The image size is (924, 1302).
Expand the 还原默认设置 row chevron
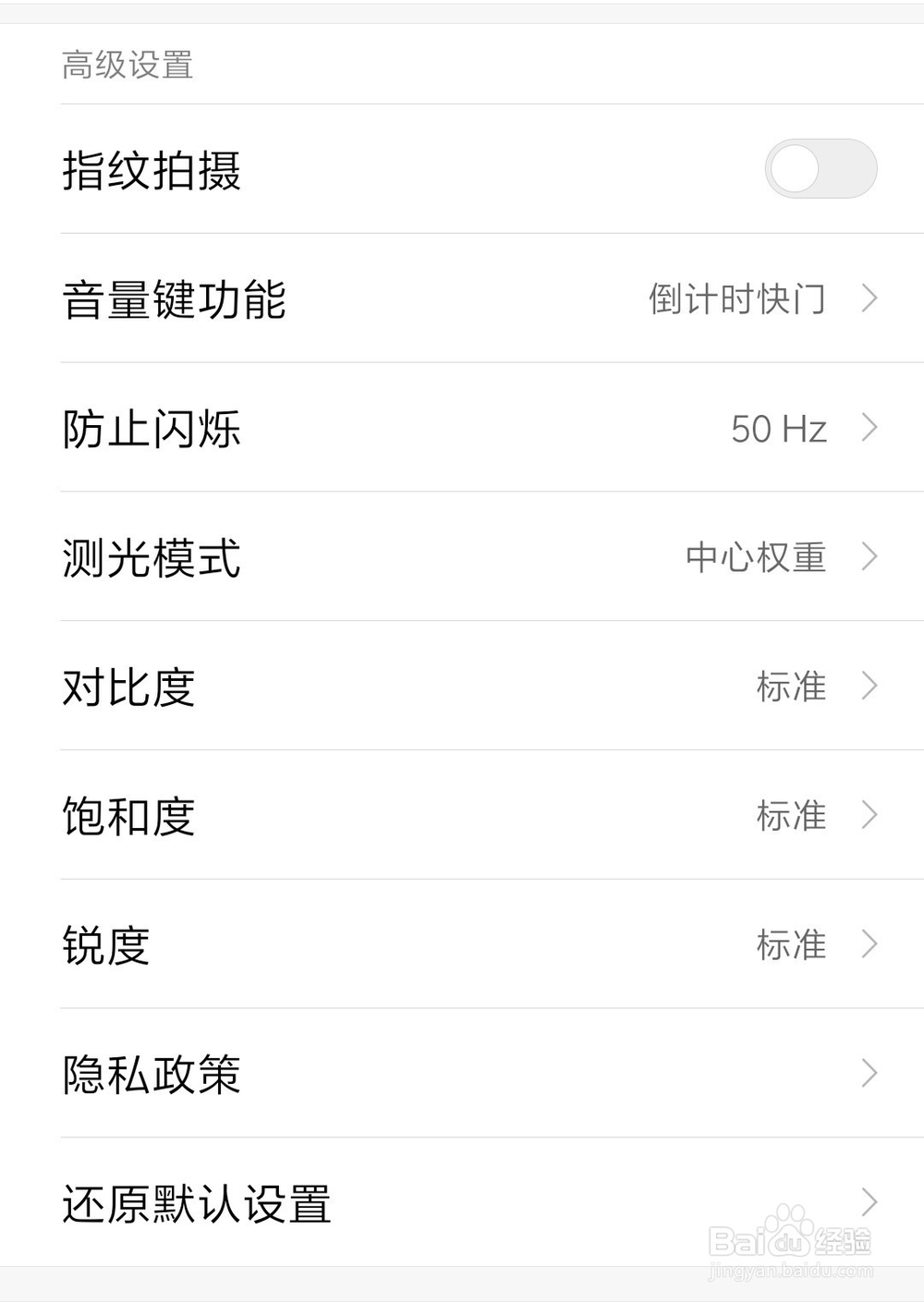coord(869,1202)
